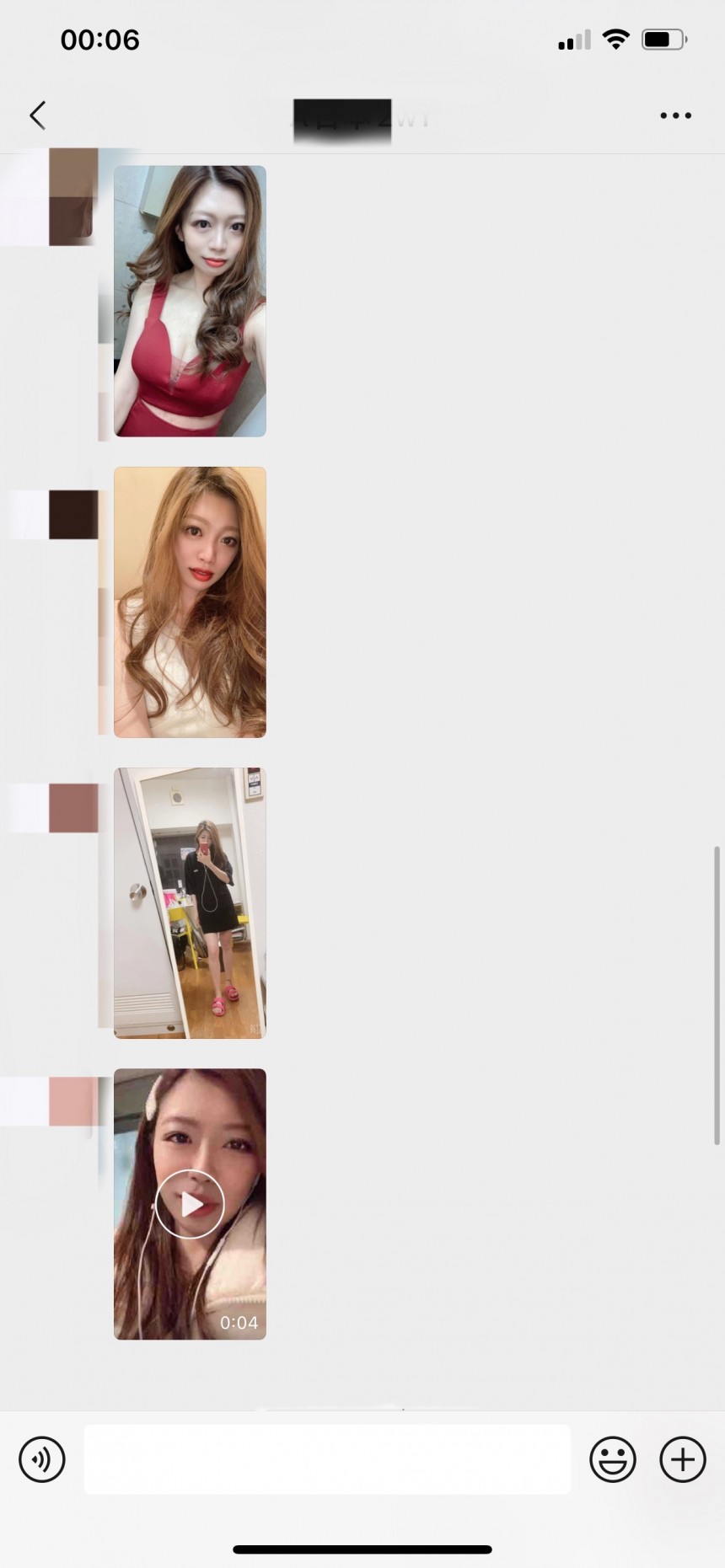Switch to voice message input
Image resolution: width=725 pixels, height=1568 pixels.
point(42,1459)
